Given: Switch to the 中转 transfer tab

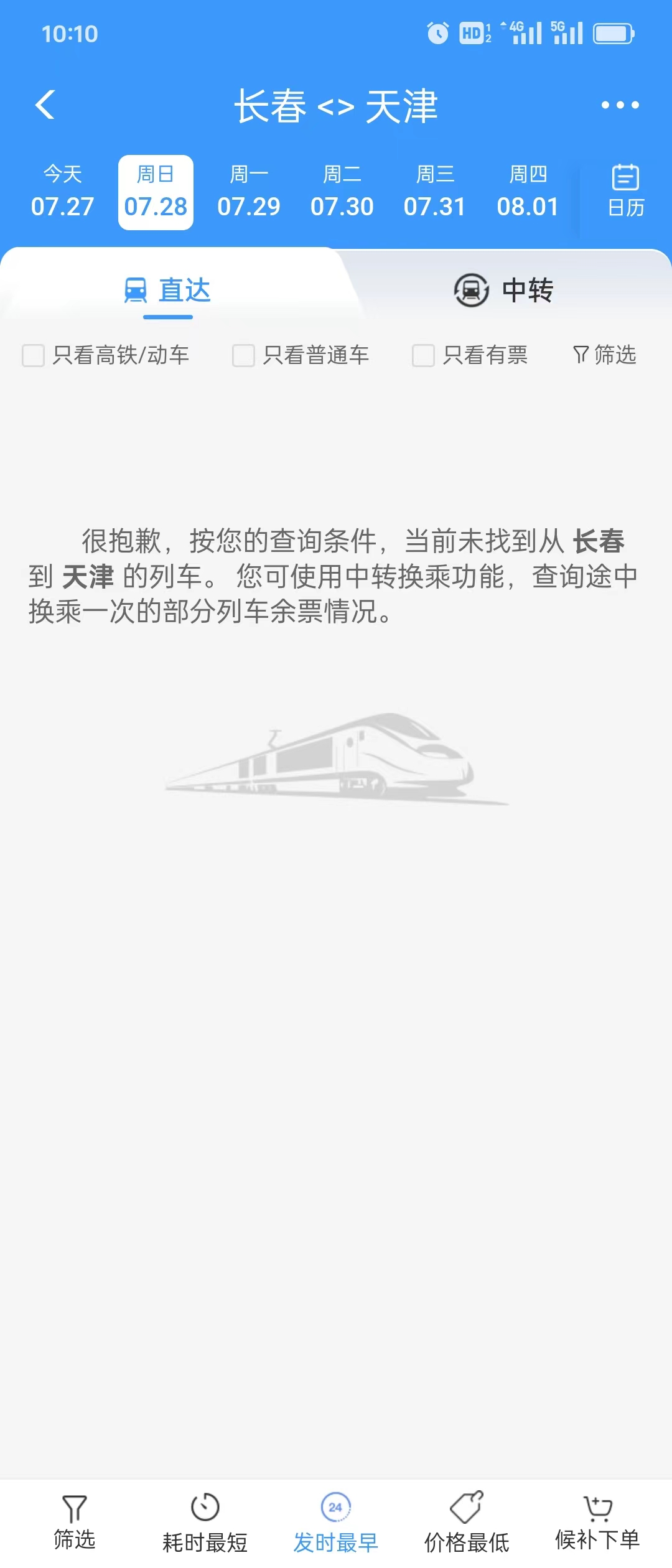Looking at the screenshot, I should 504,290.
